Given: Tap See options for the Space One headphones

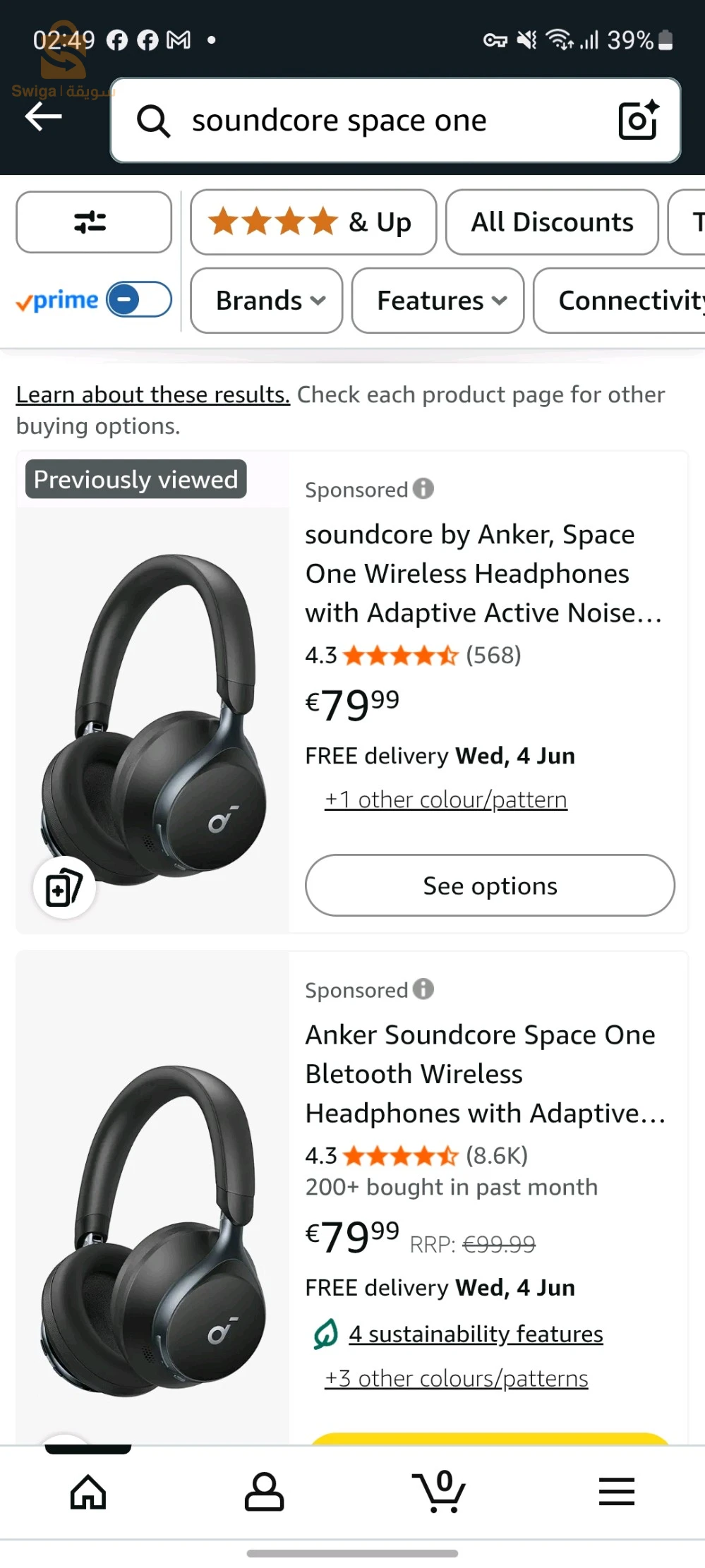Looking at the screenshot, I should (x=489, y=886).
